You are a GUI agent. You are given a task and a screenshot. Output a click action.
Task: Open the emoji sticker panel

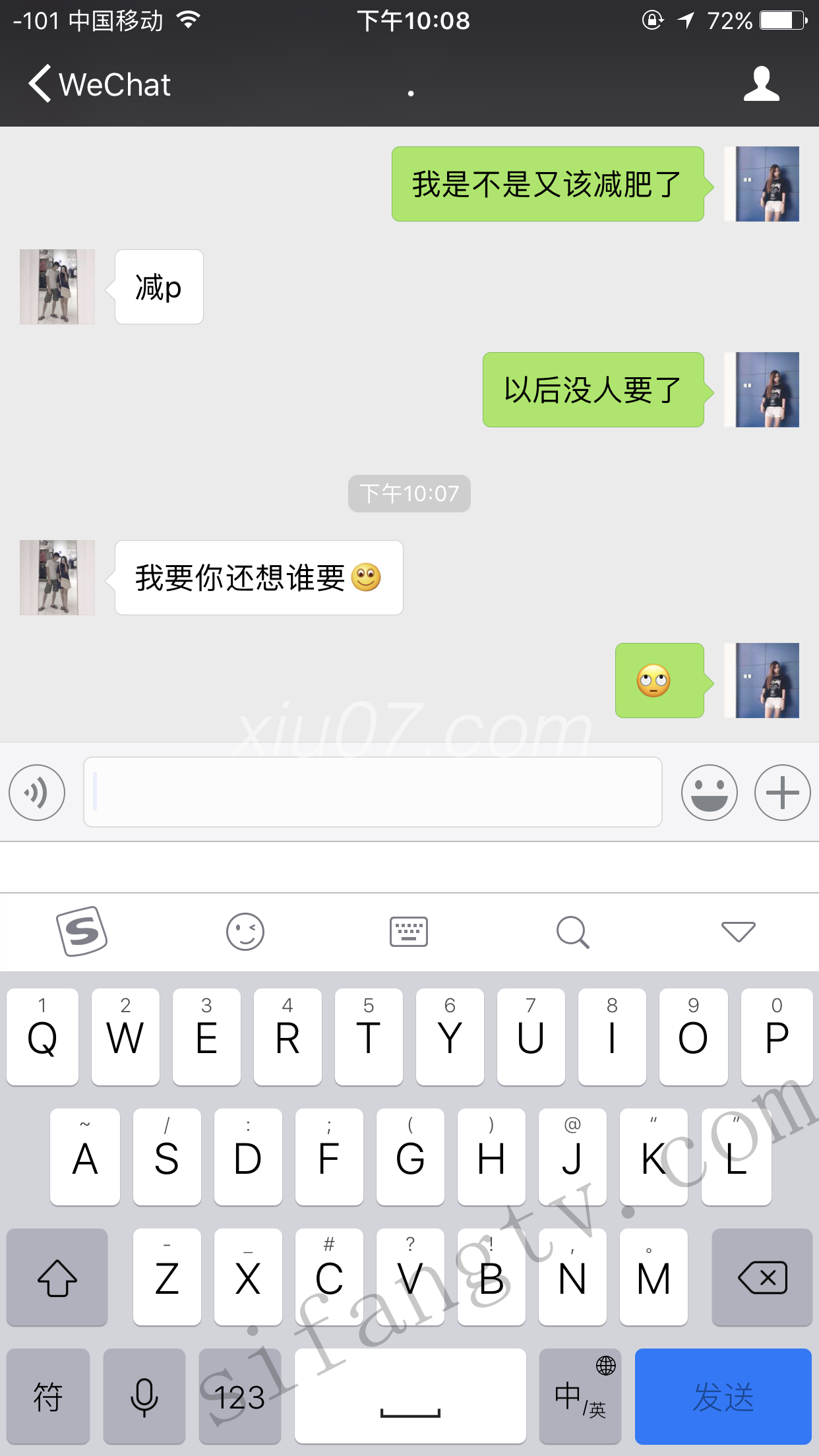pyautogui.click(x=709, y=793)
